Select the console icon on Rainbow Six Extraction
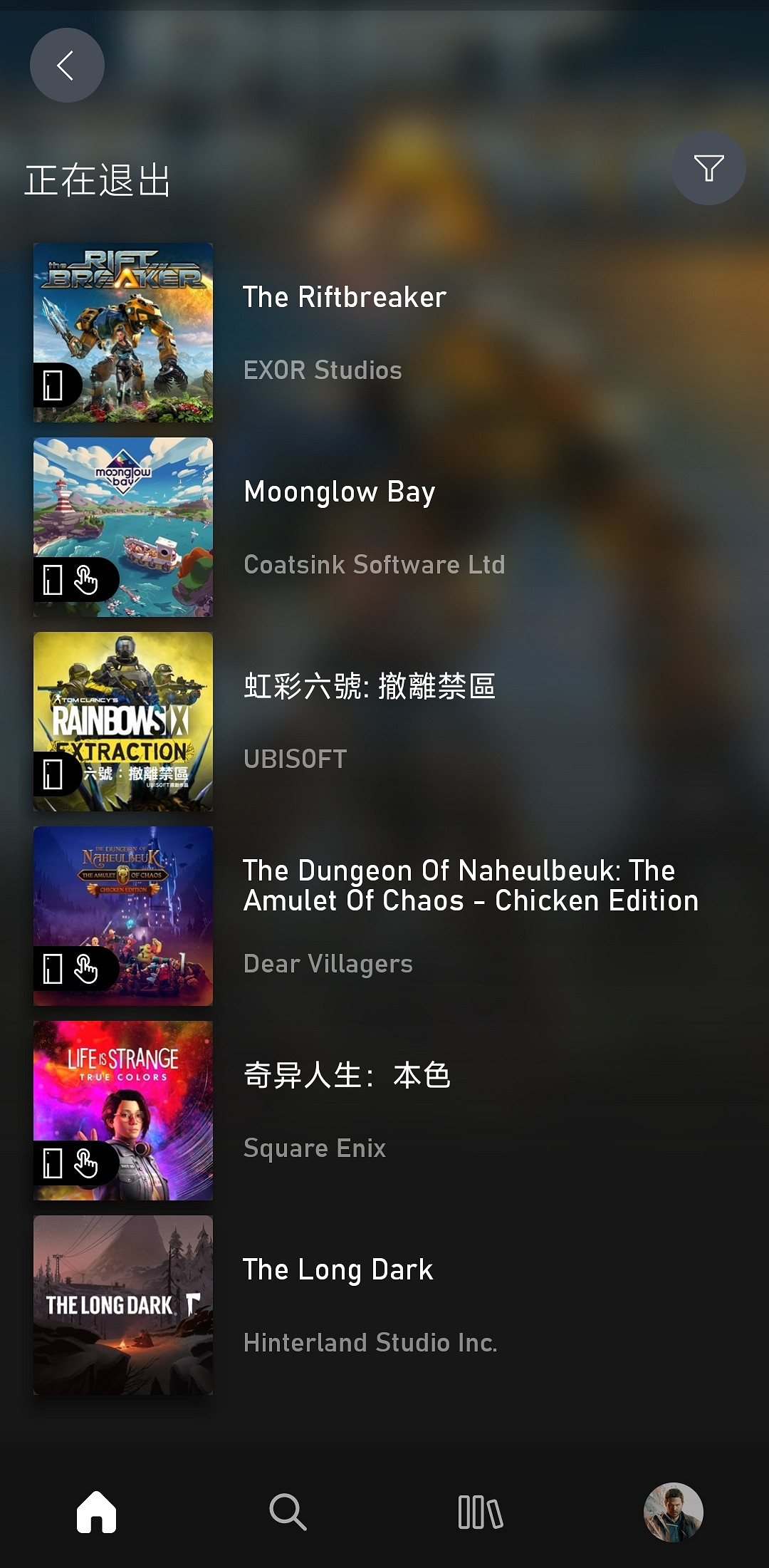 (51, 773)
